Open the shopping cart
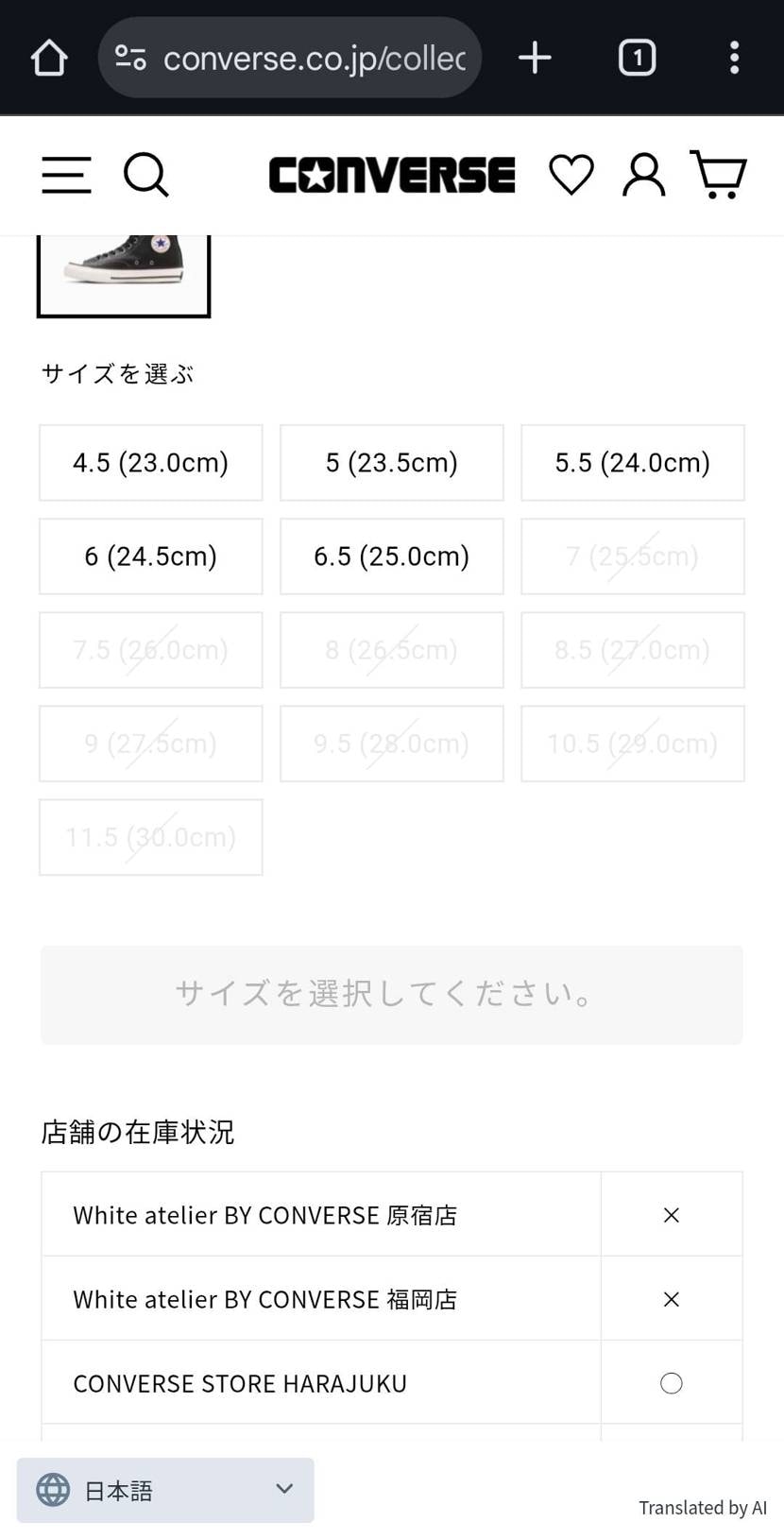The height and width of the screenshot is (1539, 784). tap(719, 176)
